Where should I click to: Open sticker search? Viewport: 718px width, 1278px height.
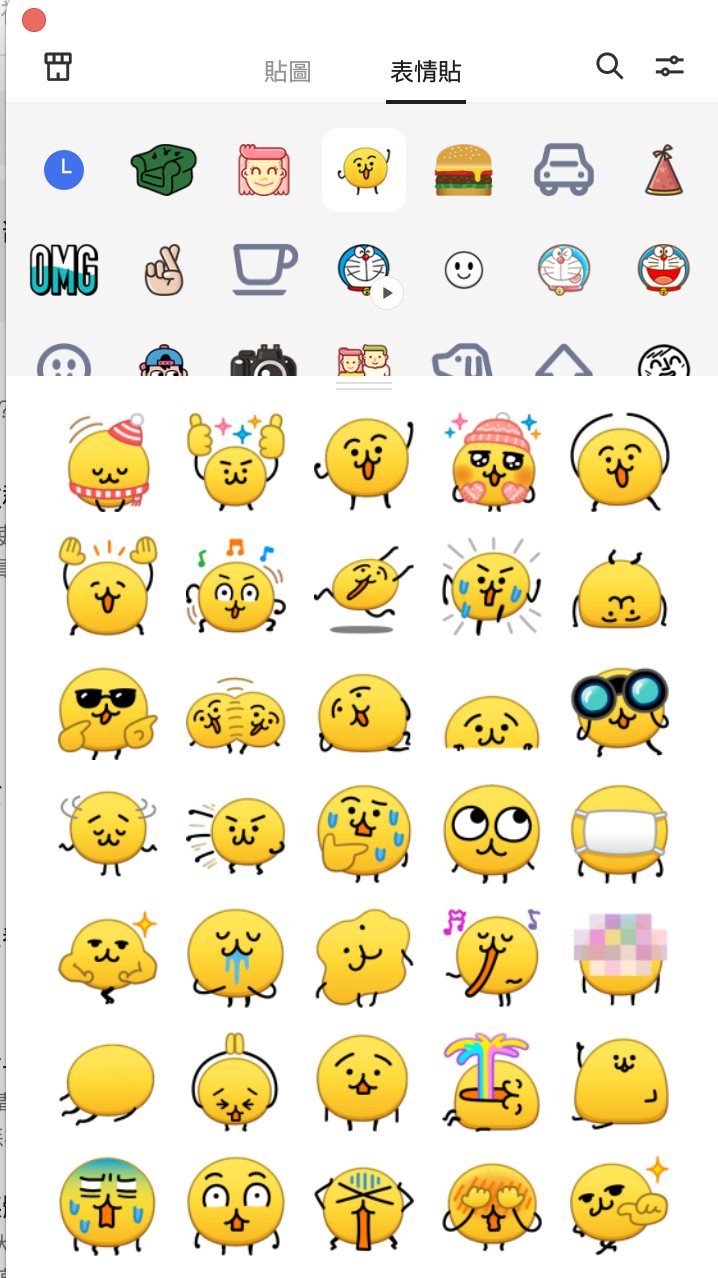(x=609, y=66)
